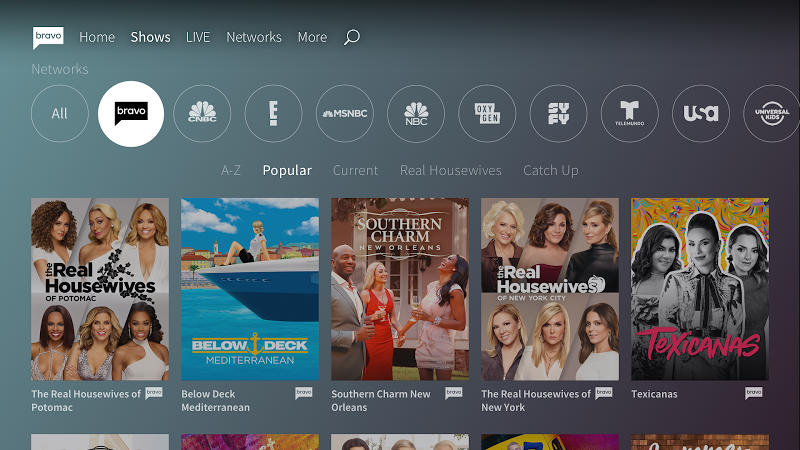The height and width of the screenshot is (450, 800).
Task: Show the Real Housewives category
Action: [x=451, y=170]
